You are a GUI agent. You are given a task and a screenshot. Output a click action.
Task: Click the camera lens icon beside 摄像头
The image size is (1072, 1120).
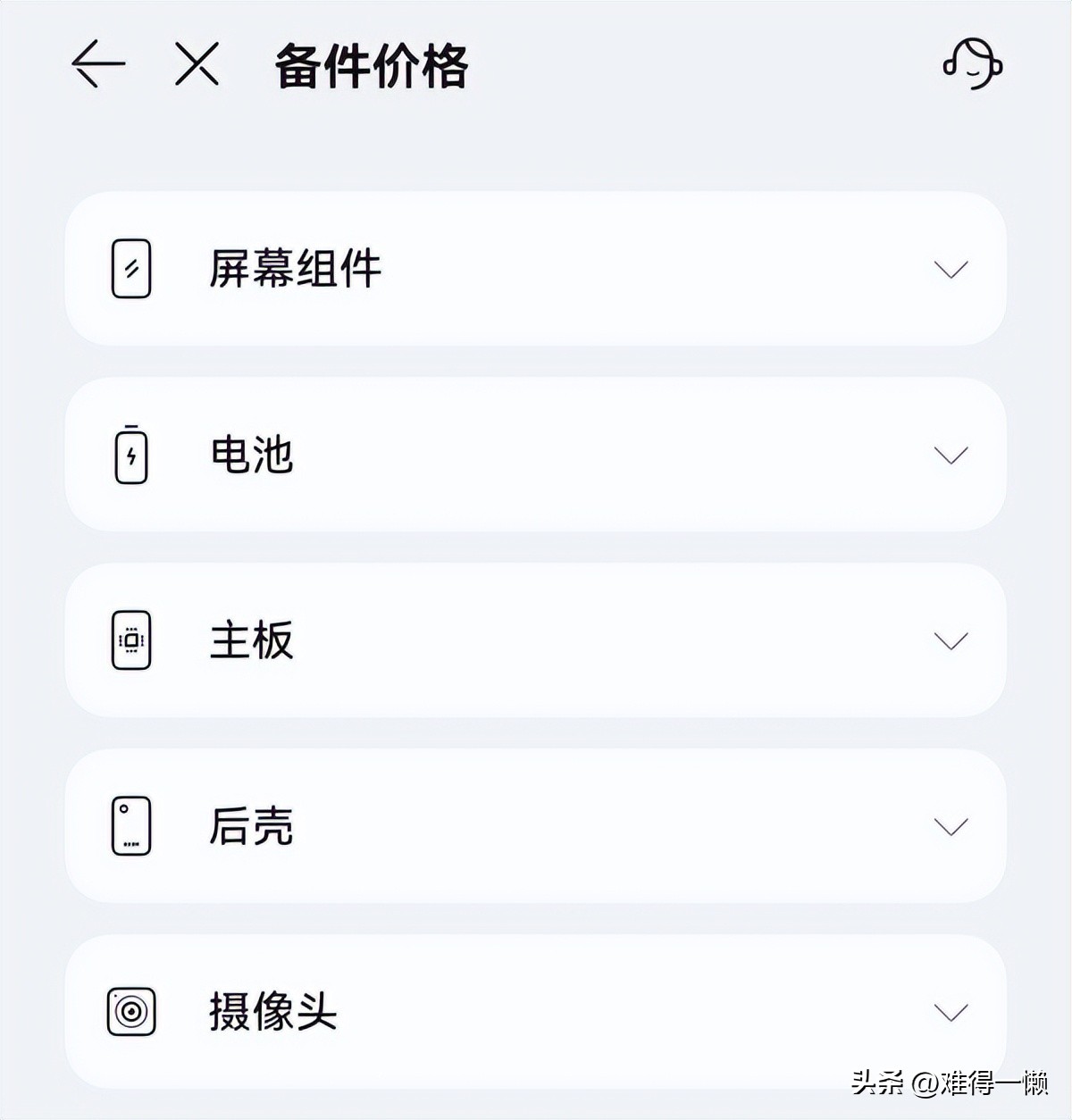[x=130, y=1012]
